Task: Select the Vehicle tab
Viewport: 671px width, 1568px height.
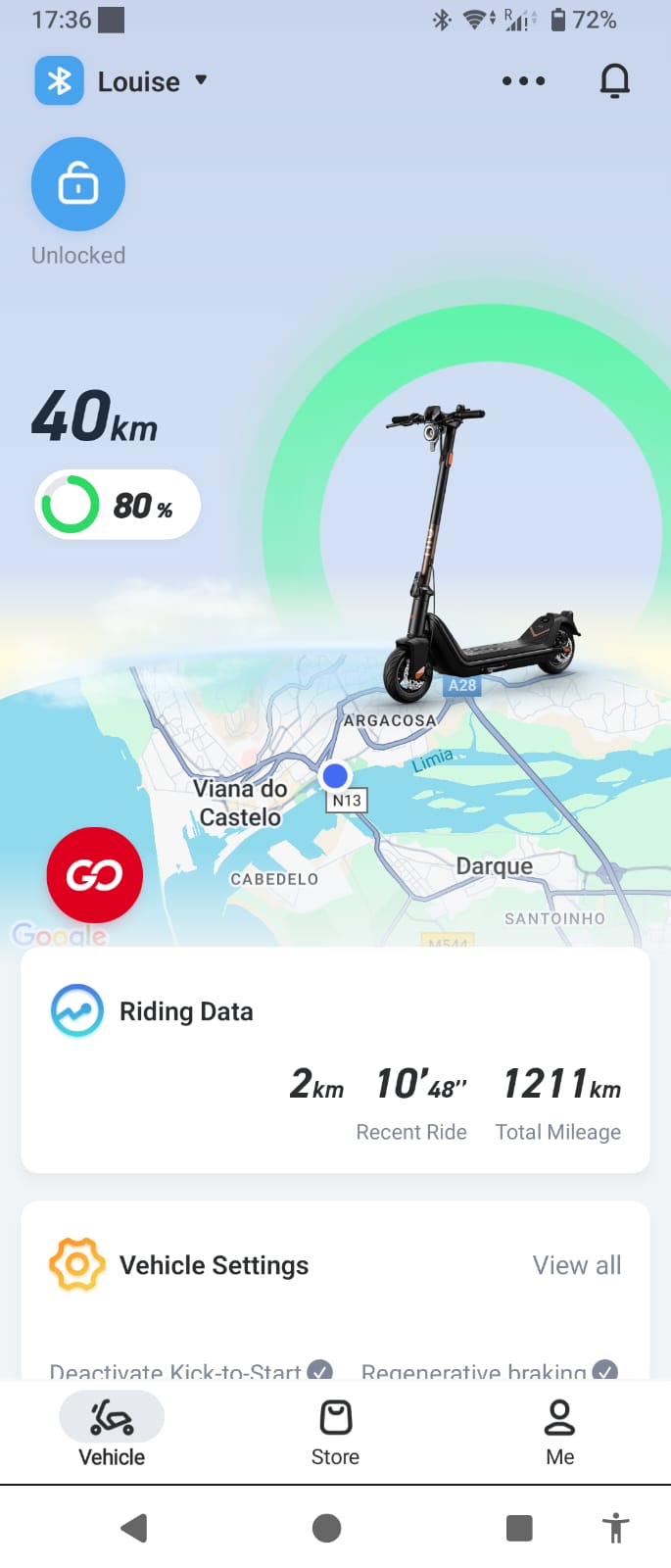Action: (x=112, y=1432)
